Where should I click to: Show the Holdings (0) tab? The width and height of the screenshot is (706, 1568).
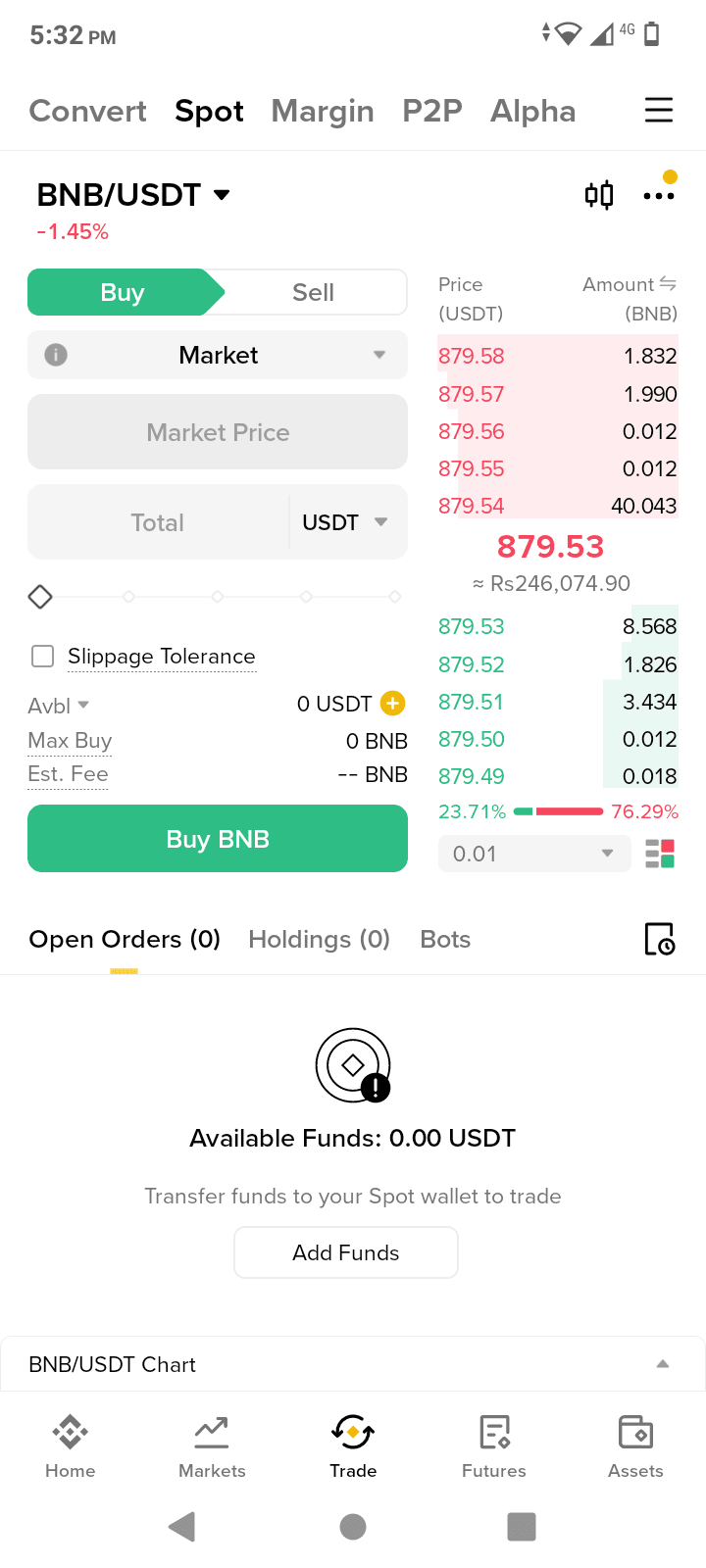click(319, 939)
